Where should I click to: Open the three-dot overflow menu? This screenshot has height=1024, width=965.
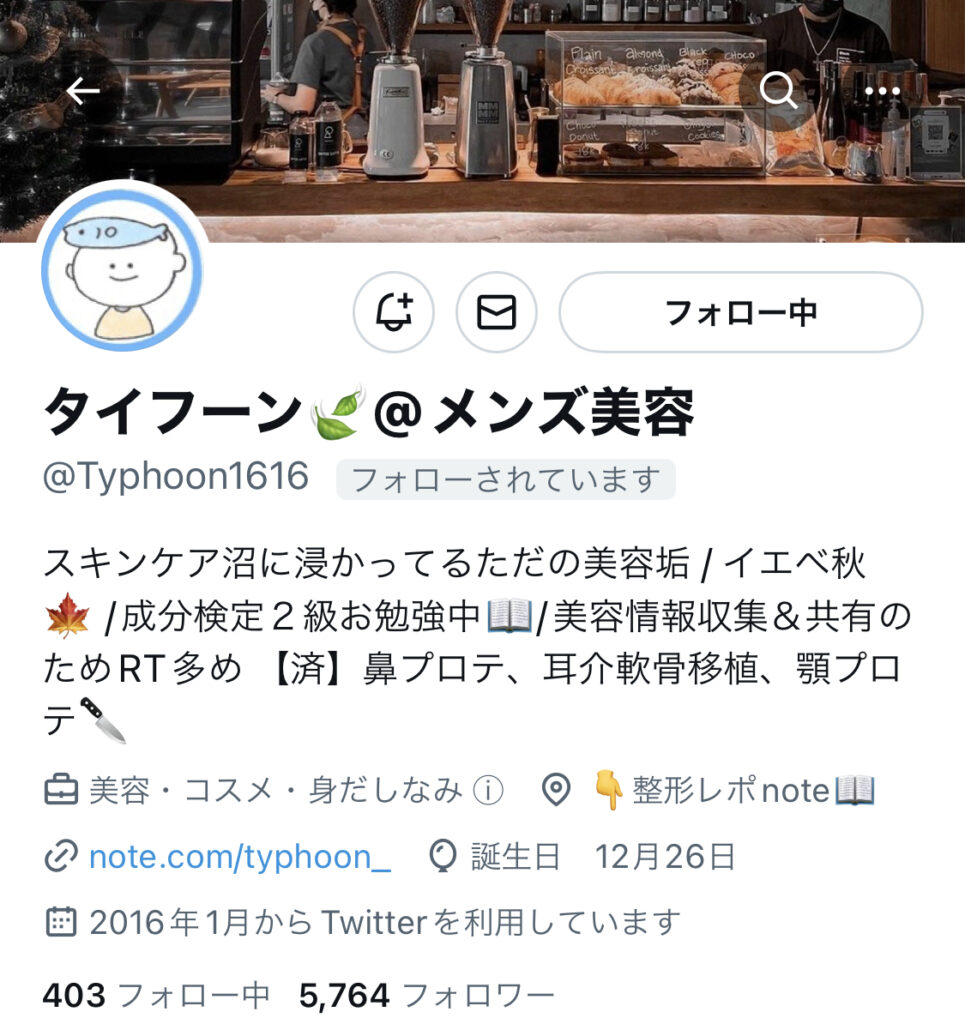[882, 91]
